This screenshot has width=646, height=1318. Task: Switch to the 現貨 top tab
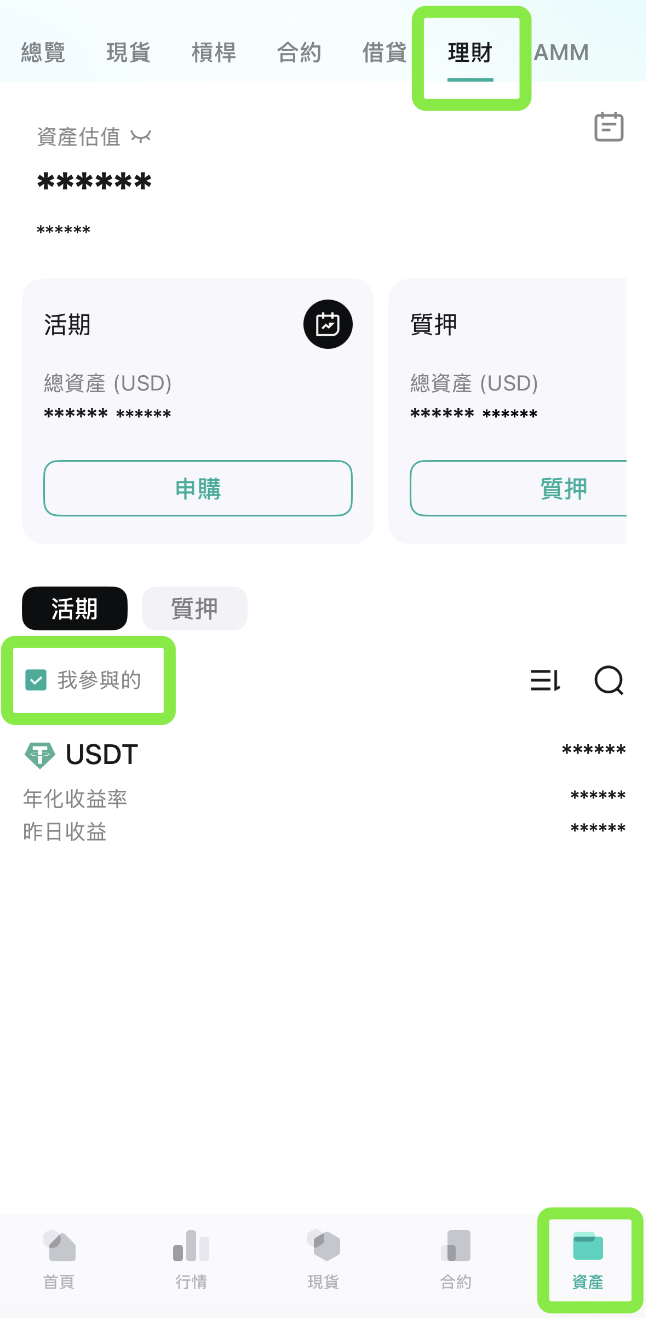click(128, 53)
